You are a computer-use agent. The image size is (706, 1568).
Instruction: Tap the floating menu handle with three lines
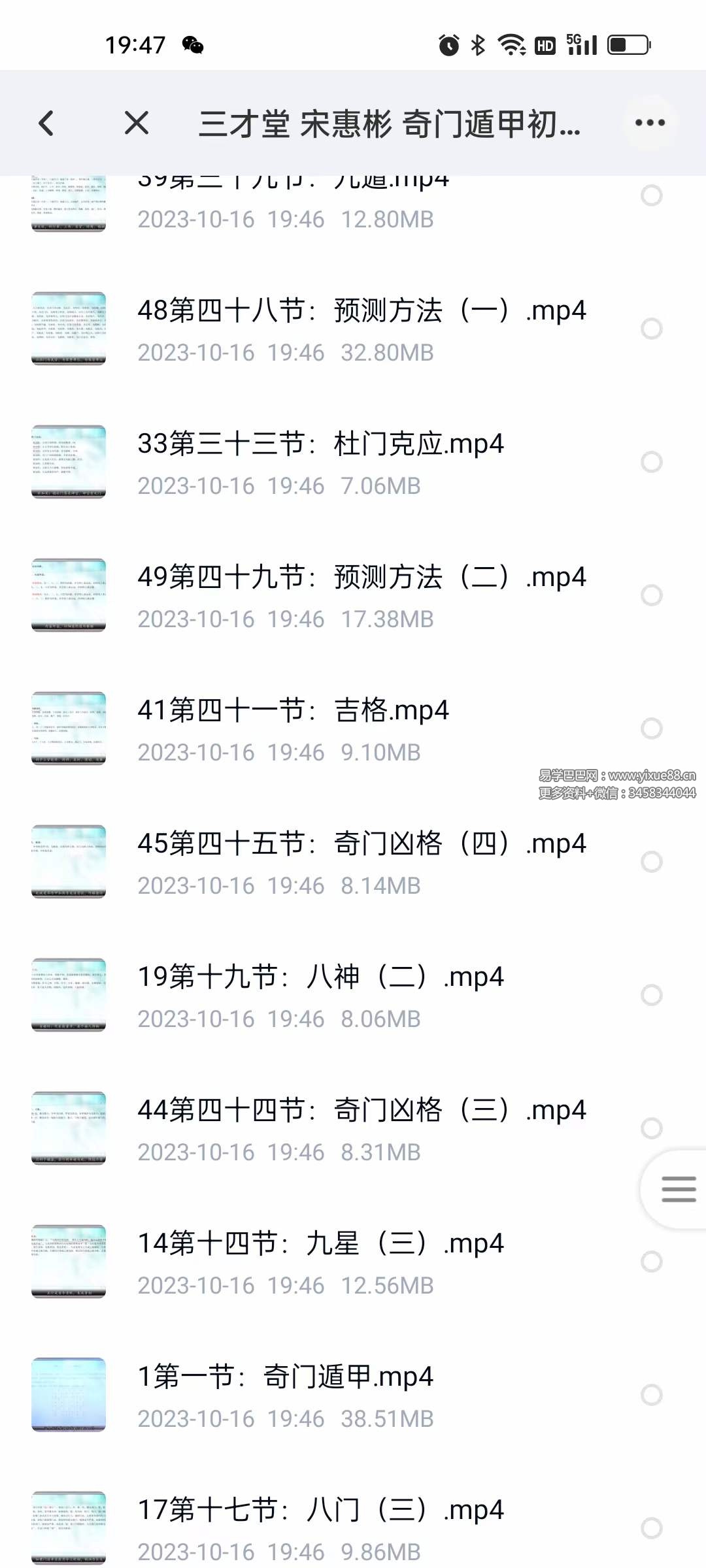point(678,1189)
